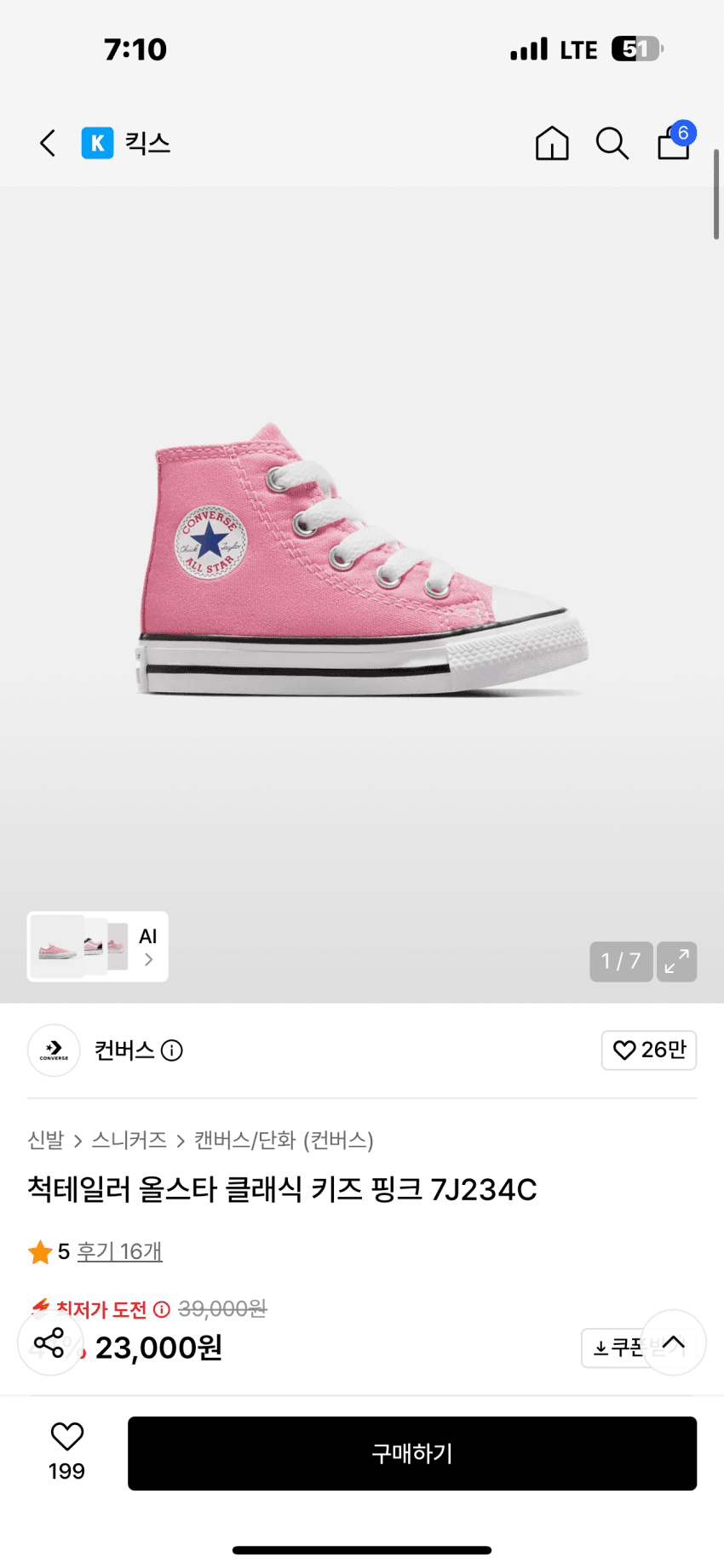Go back with the top-left arrow
Viewport: 724px width, 1568px height.
pyautogui.click(x=48, y=143)
